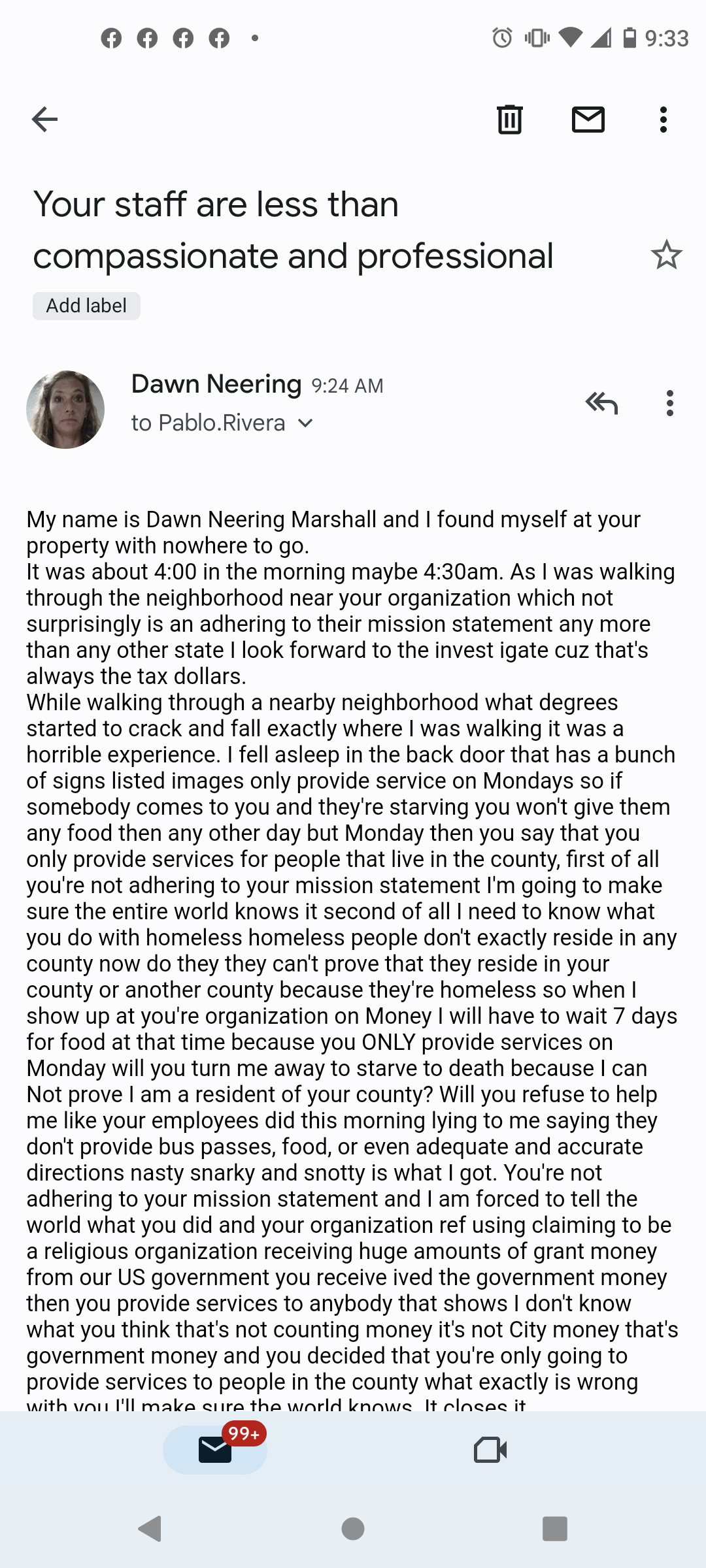Image resolution: width=706 pixels, height=1568 pixels.
Task: Expand recipient details next to Pablo.Rivera
Action: [305, 423]
